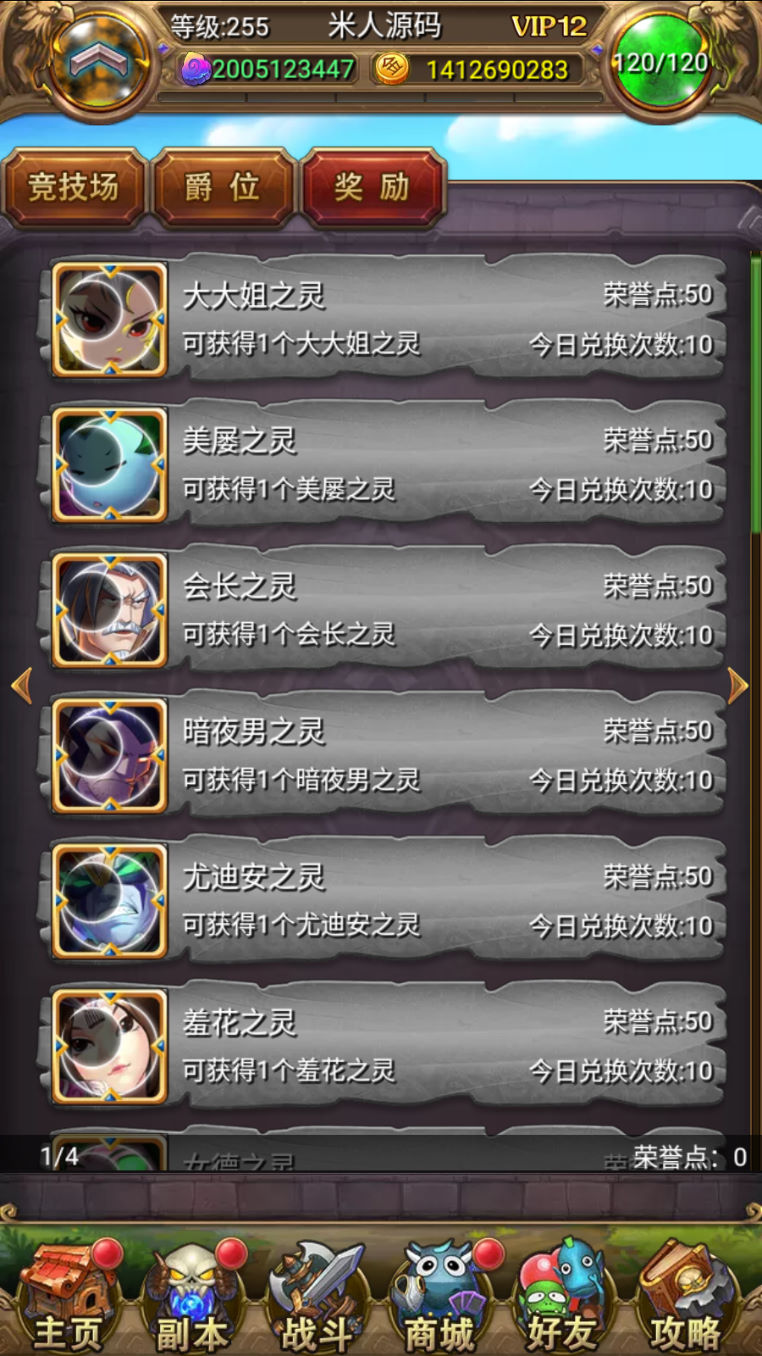Go to the previous reward page arrow
The image size is (762, 1356).
[21, 686]
